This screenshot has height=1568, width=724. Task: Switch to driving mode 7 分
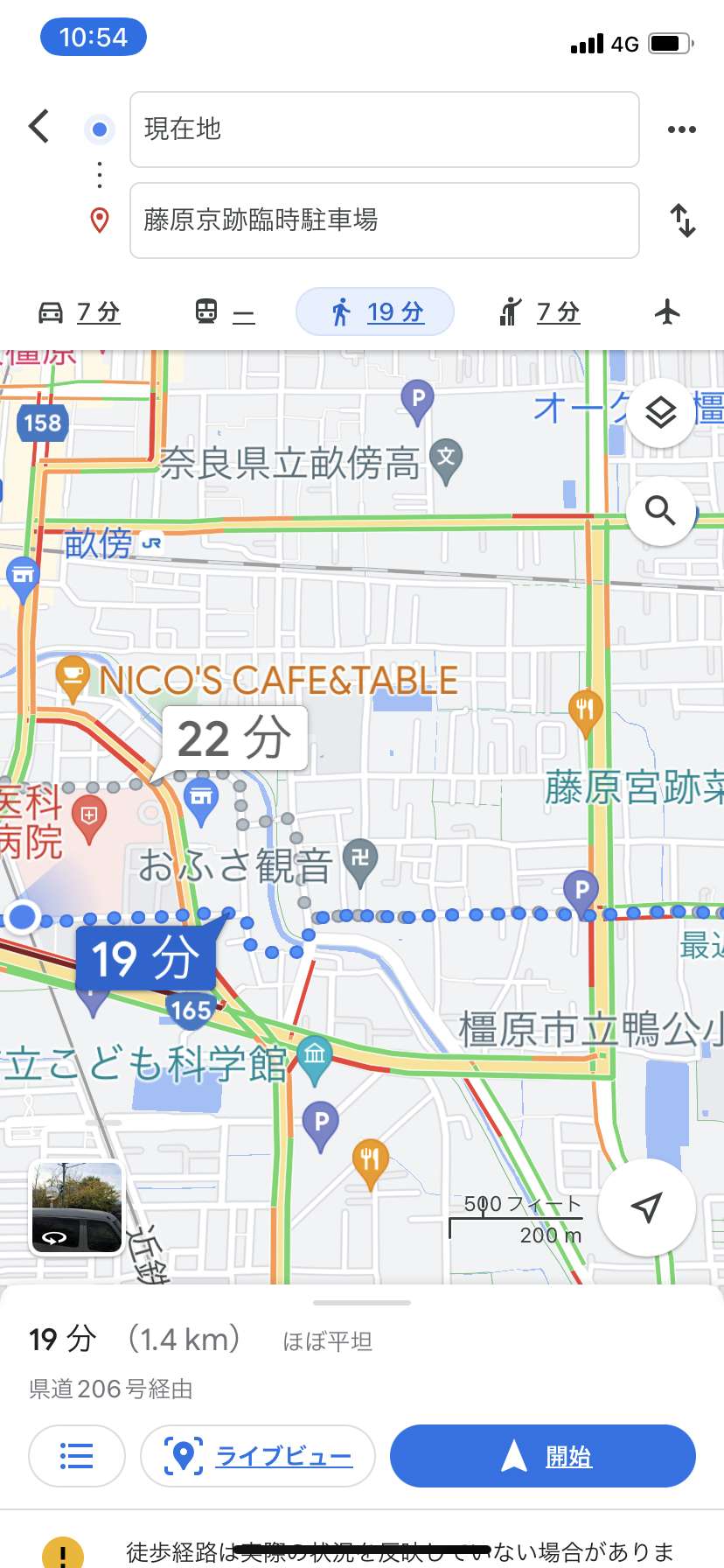79,311
